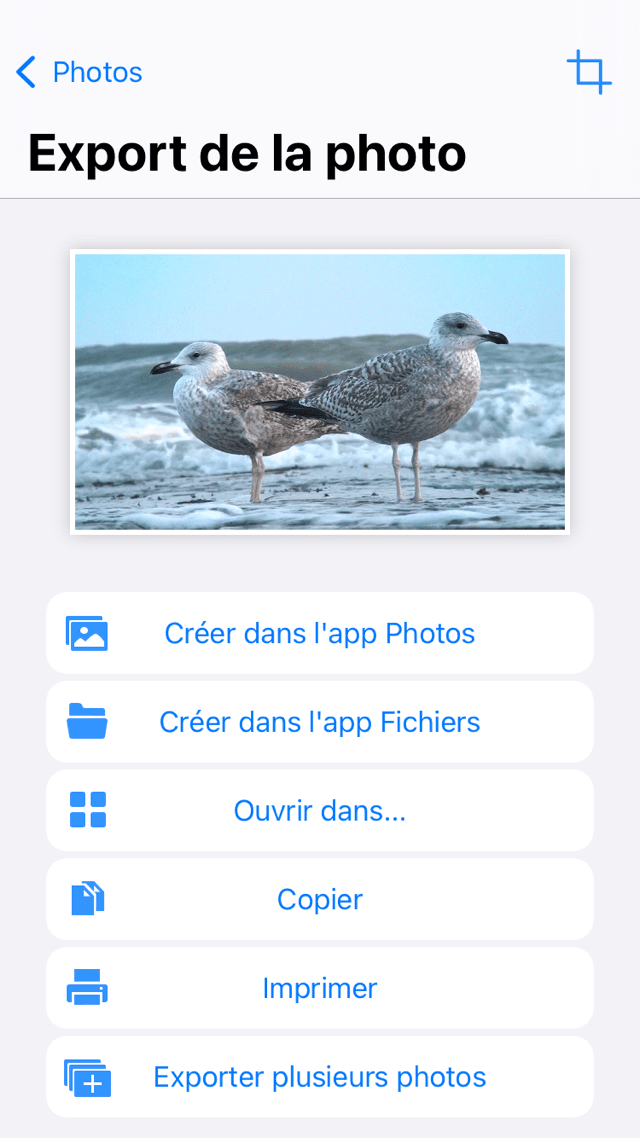Screen dimensions: 640x1138
Task: Choose Créer dans l'app Fichiers
Action: (x=320, y=721)
